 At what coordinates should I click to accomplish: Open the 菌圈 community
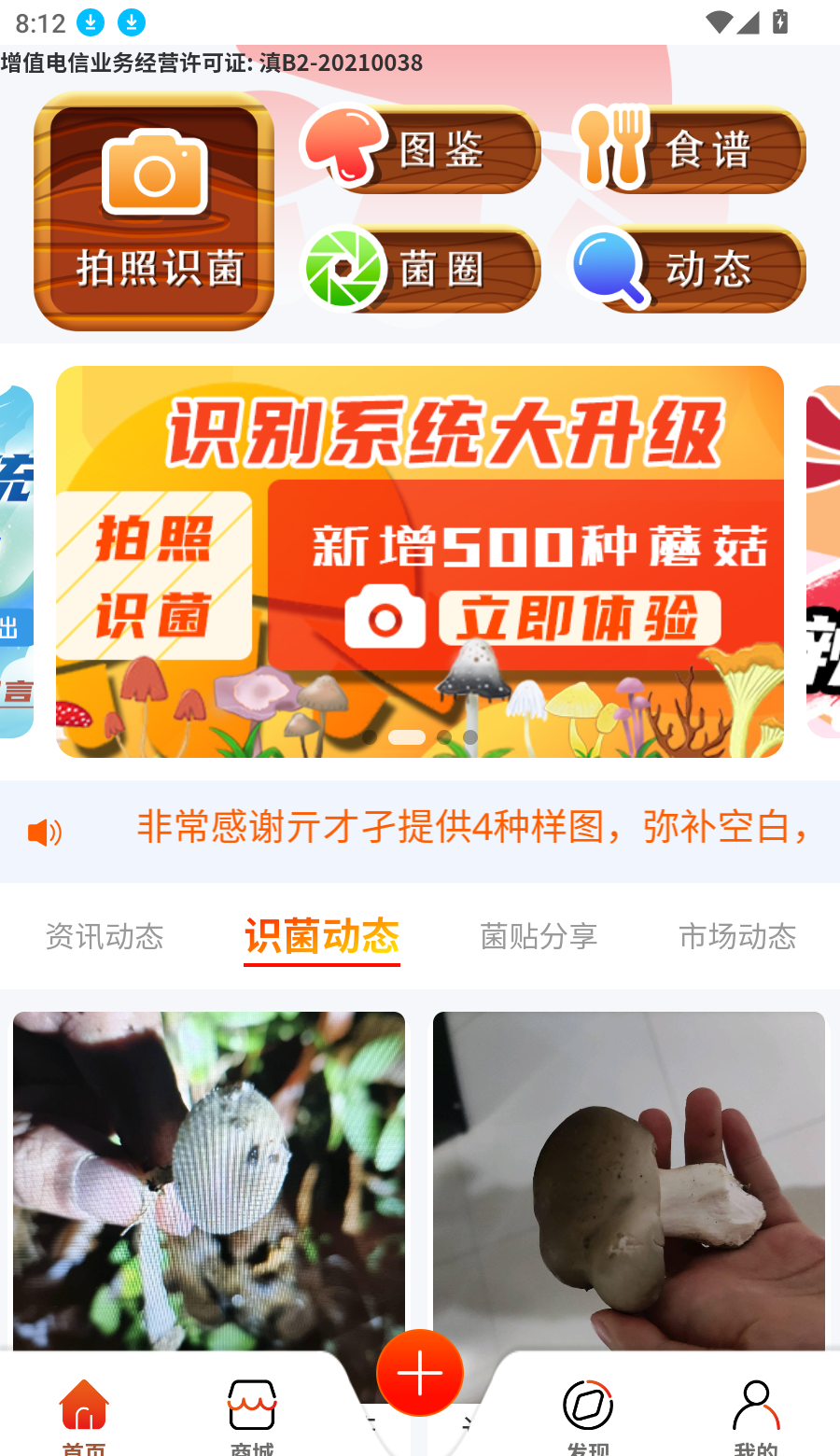(422, 270)
